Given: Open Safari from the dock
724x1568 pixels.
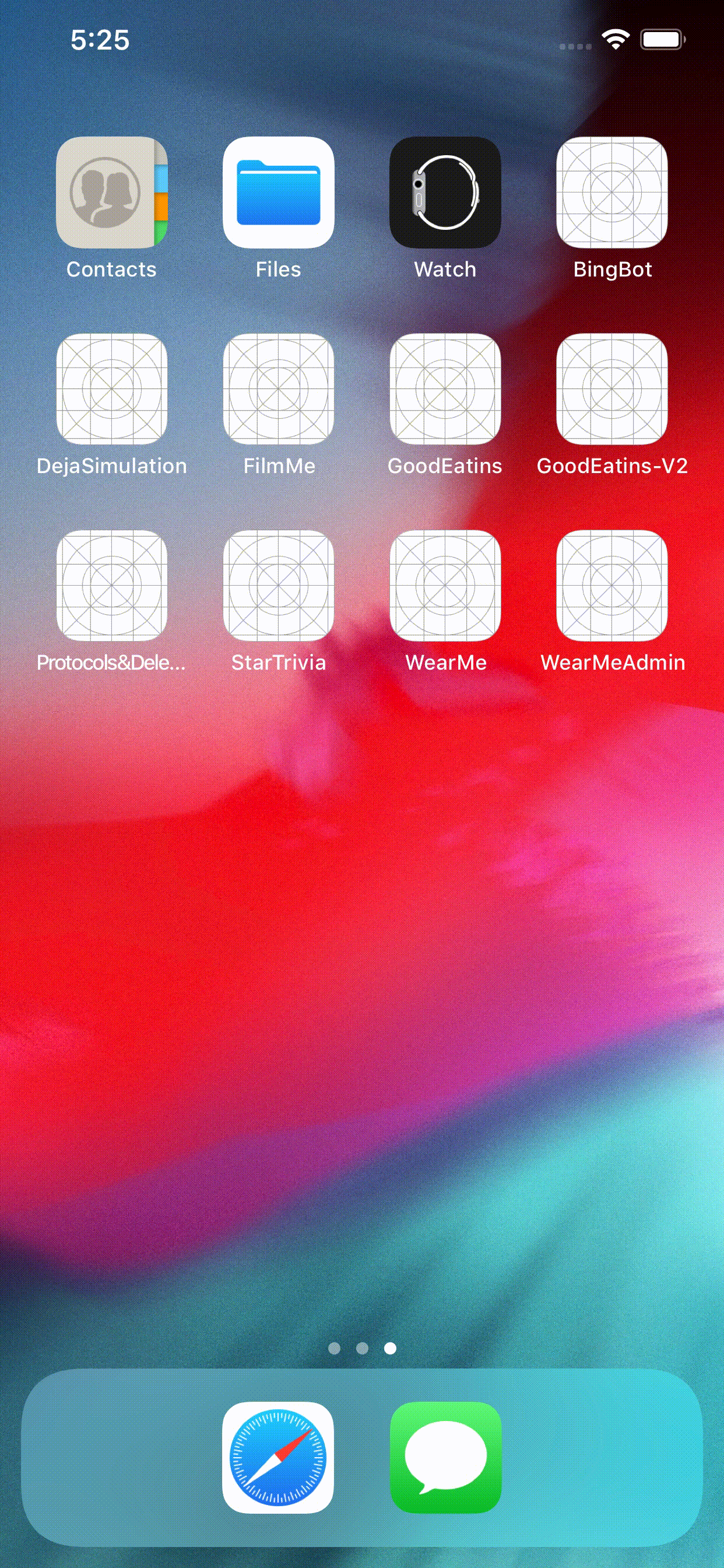Looking at the screenshot, I should tap(278, 1458).
